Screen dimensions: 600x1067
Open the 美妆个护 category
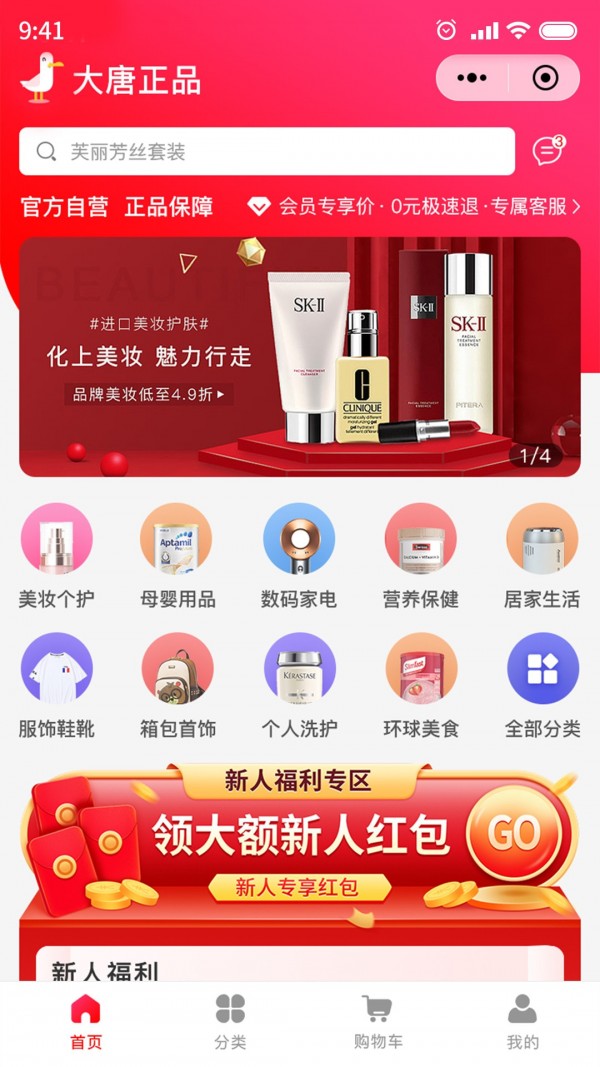point(57,556)
